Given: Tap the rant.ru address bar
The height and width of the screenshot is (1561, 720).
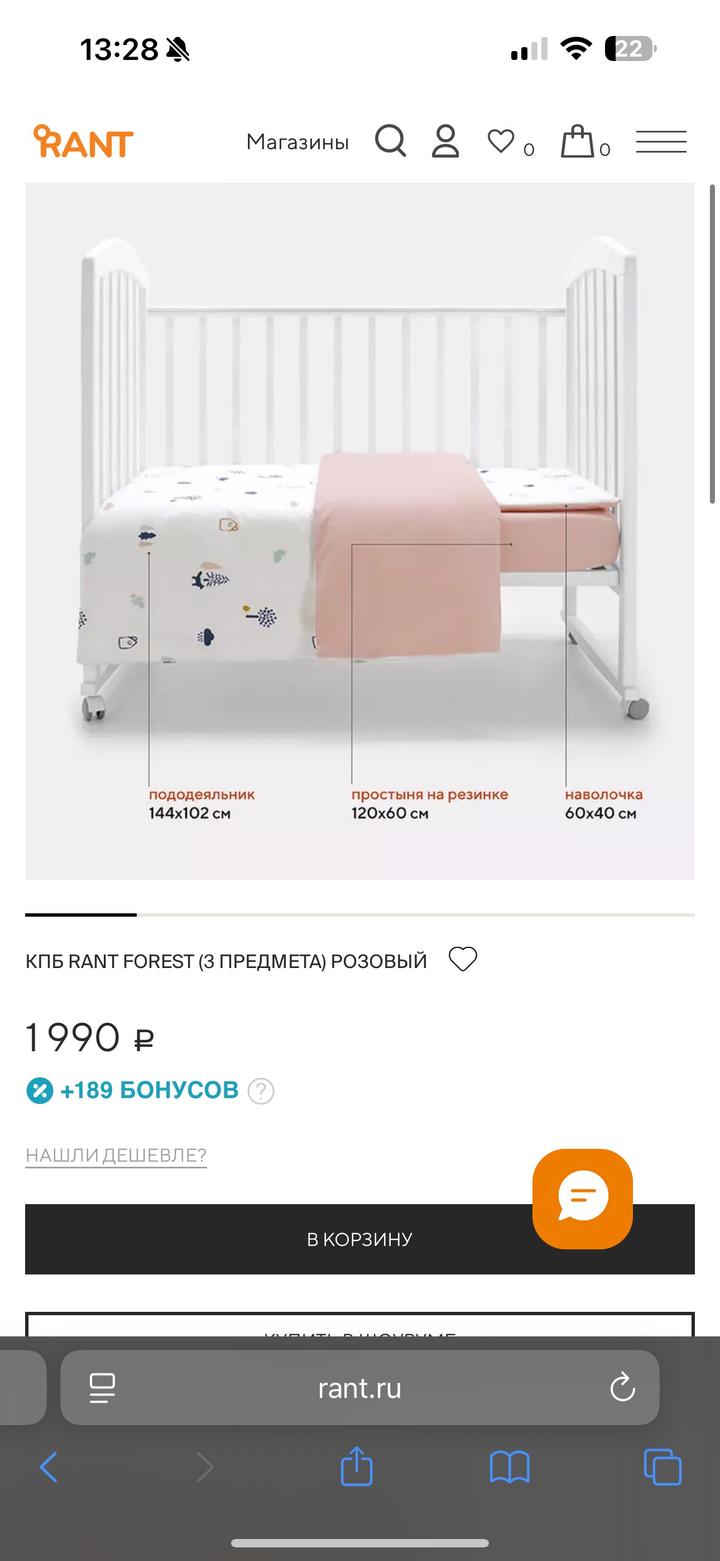Looking at the screenshot, I should pyautogui.click(x=360, y=1388).
